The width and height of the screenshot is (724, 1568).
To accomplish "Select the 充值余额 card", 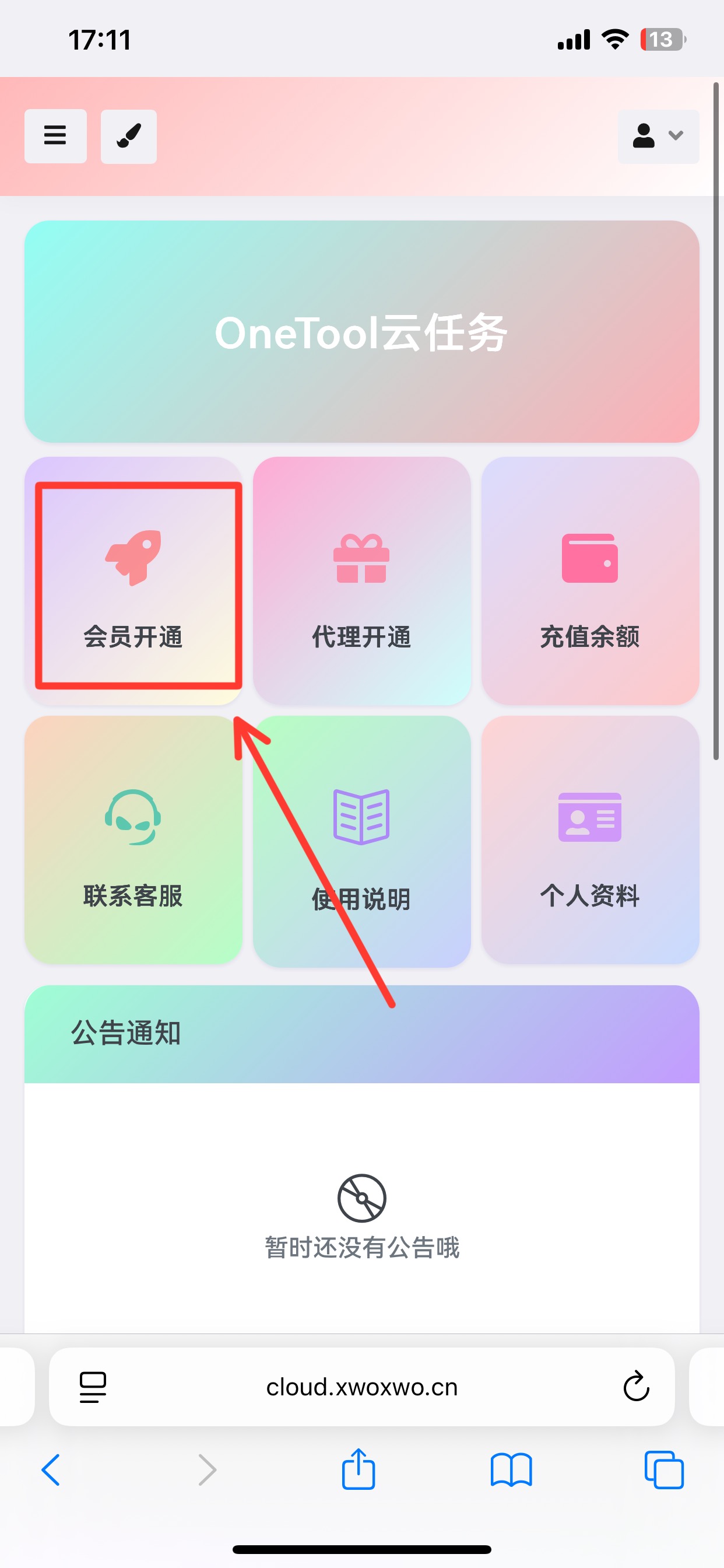I will [589, 582].
